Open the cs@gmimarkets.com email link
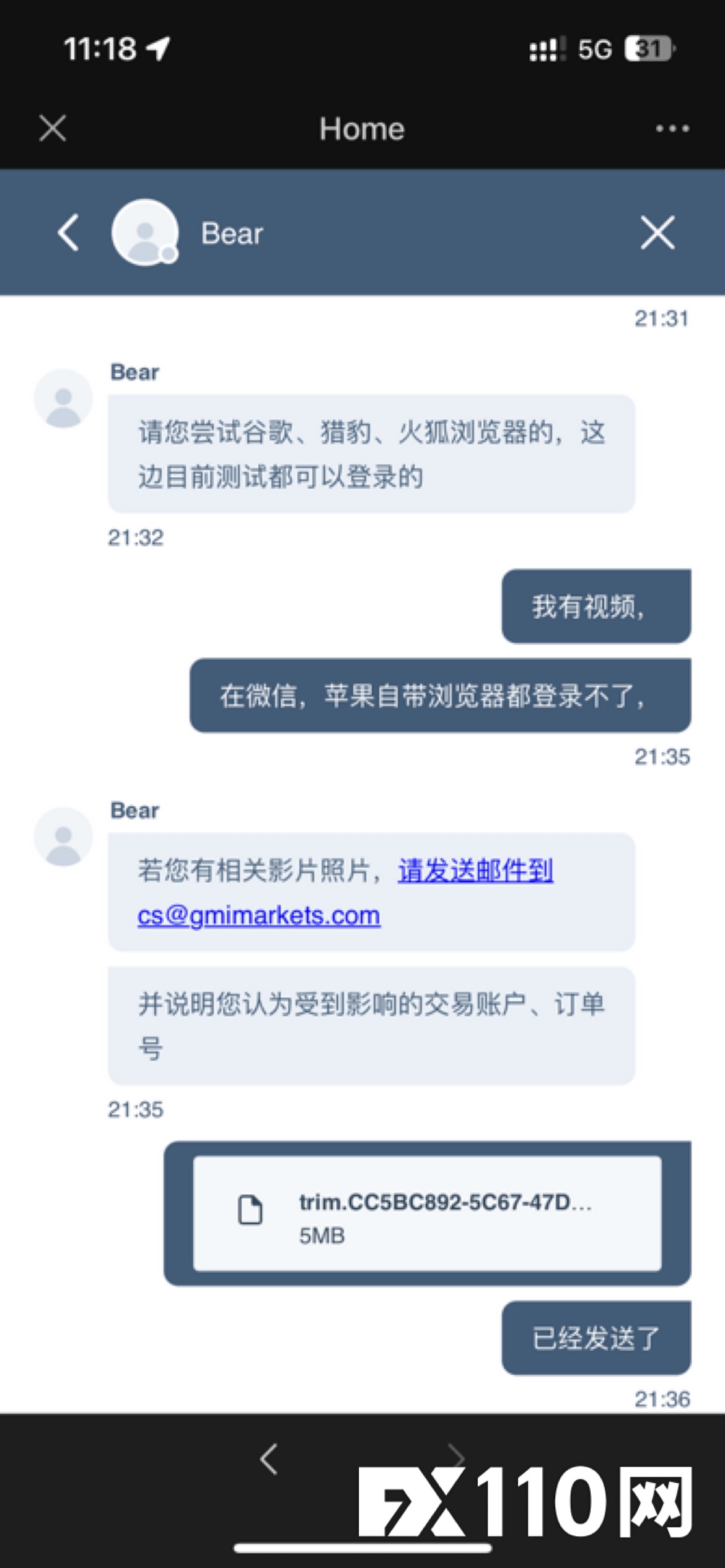Image resolution: width=725 pixels, height=1568 pixels. pos(259,915)
